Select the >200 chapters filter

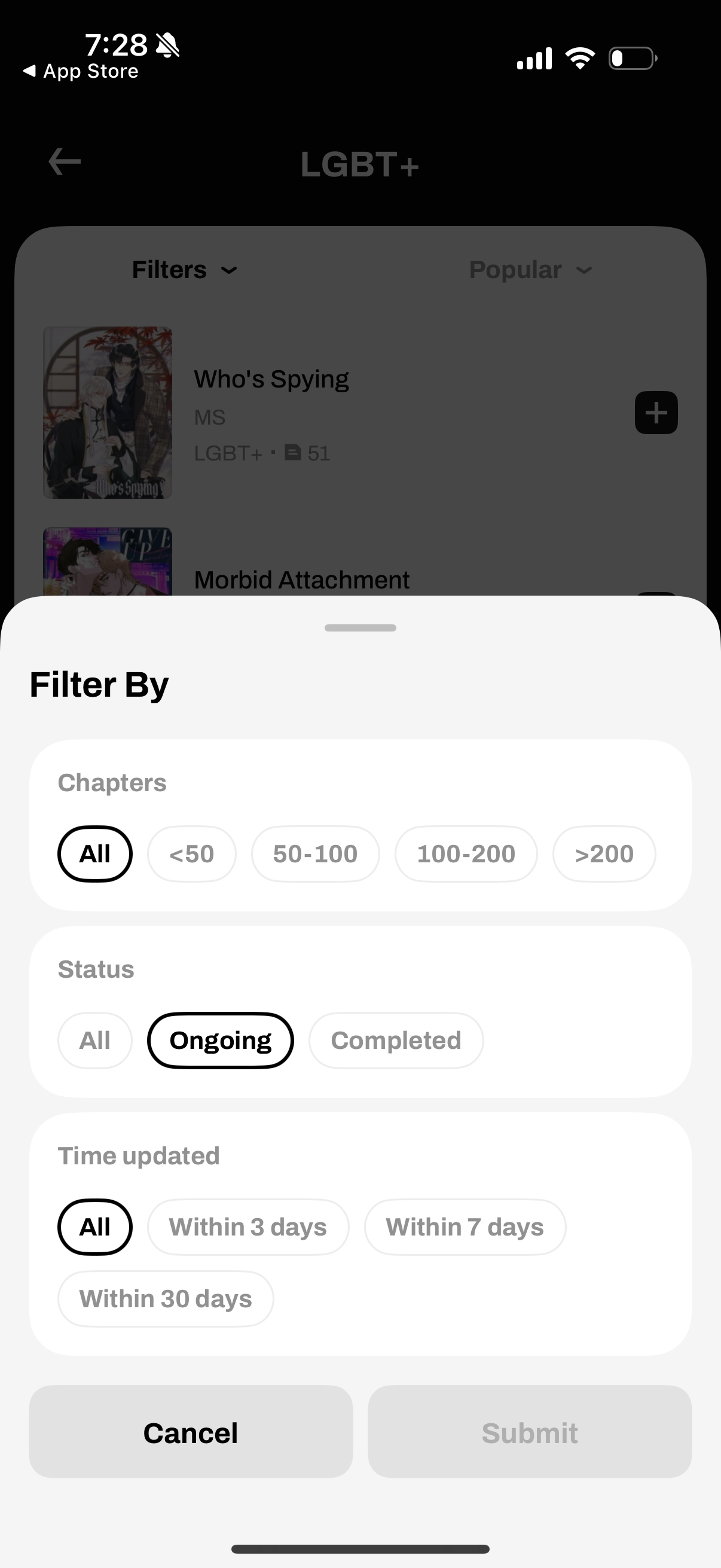click(x=604, y=853)
